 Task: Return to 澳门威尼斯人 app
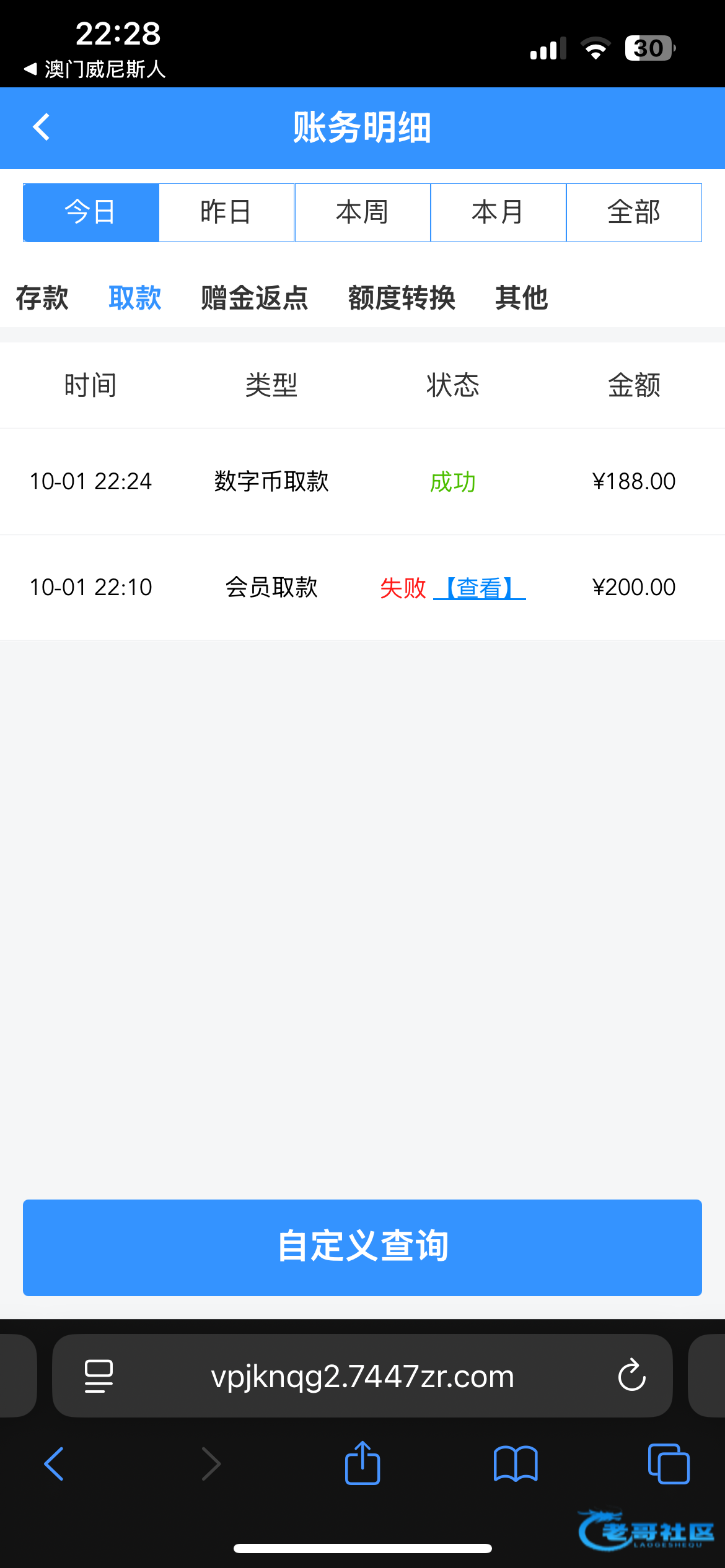point(95,69)
